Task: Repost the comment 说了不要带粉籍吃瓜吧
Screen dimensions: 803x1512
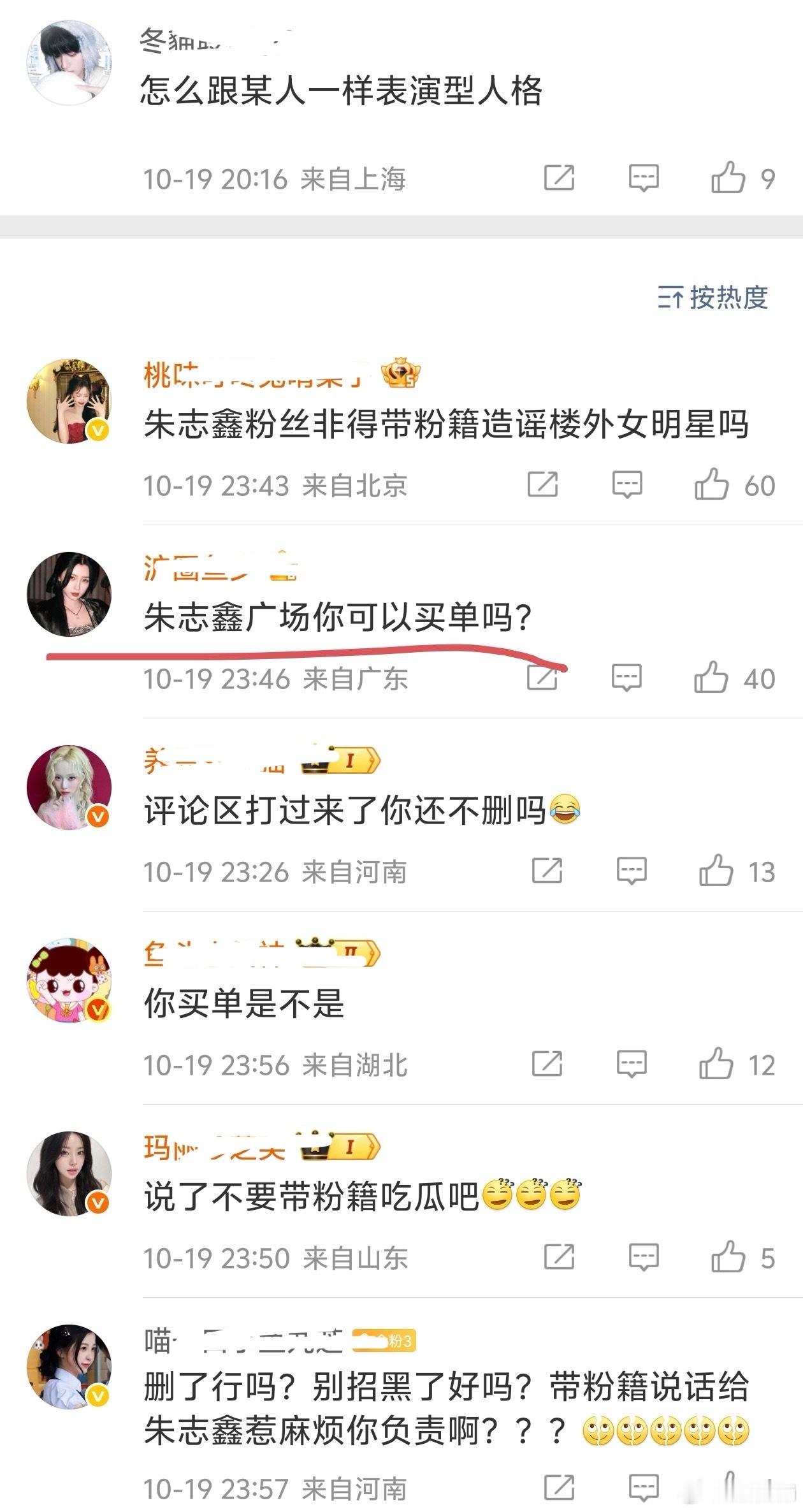Action: click(559, 1257)
